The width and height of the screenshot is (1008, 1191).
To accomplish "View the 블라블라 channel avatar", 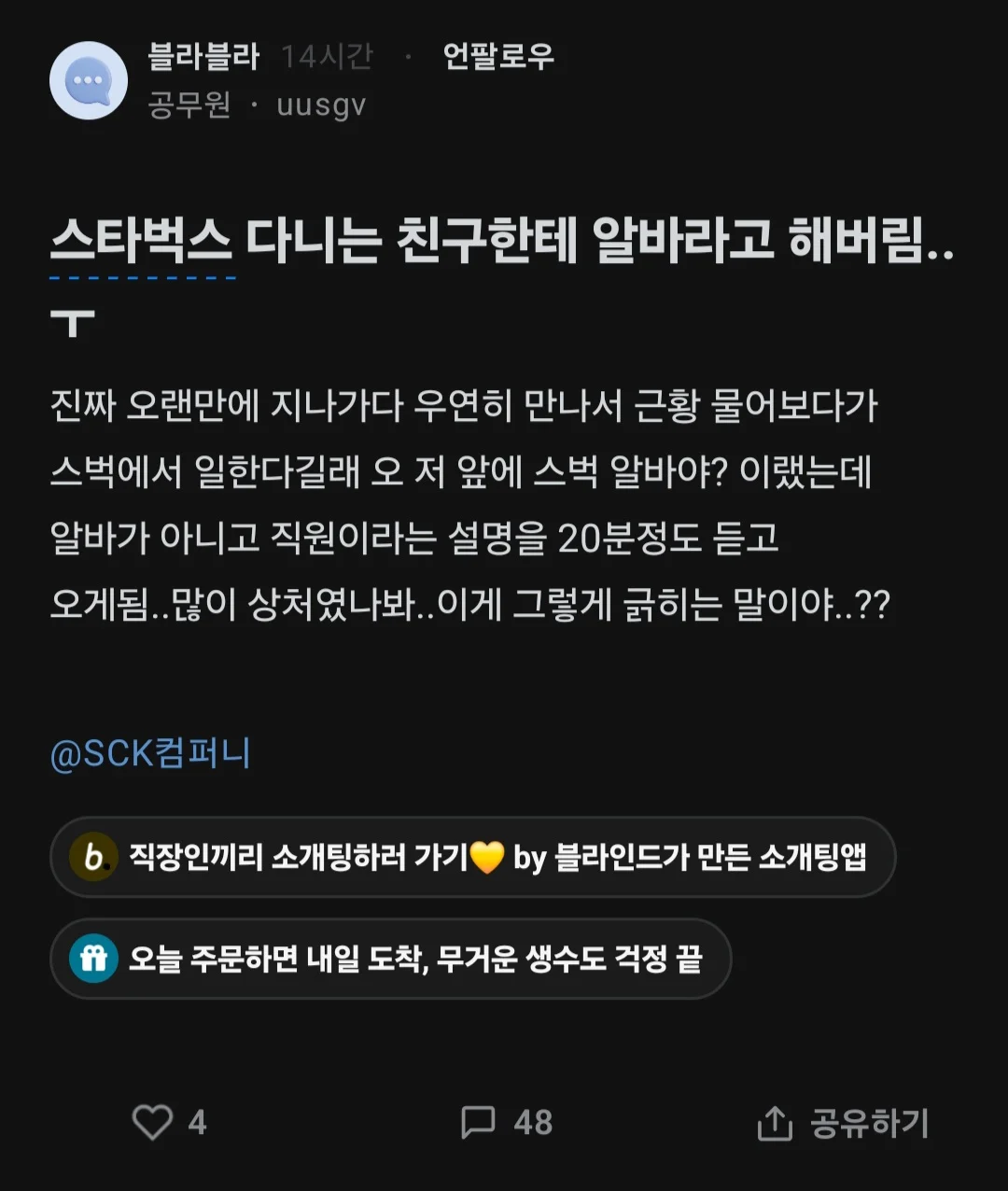I will coord(89,80).
